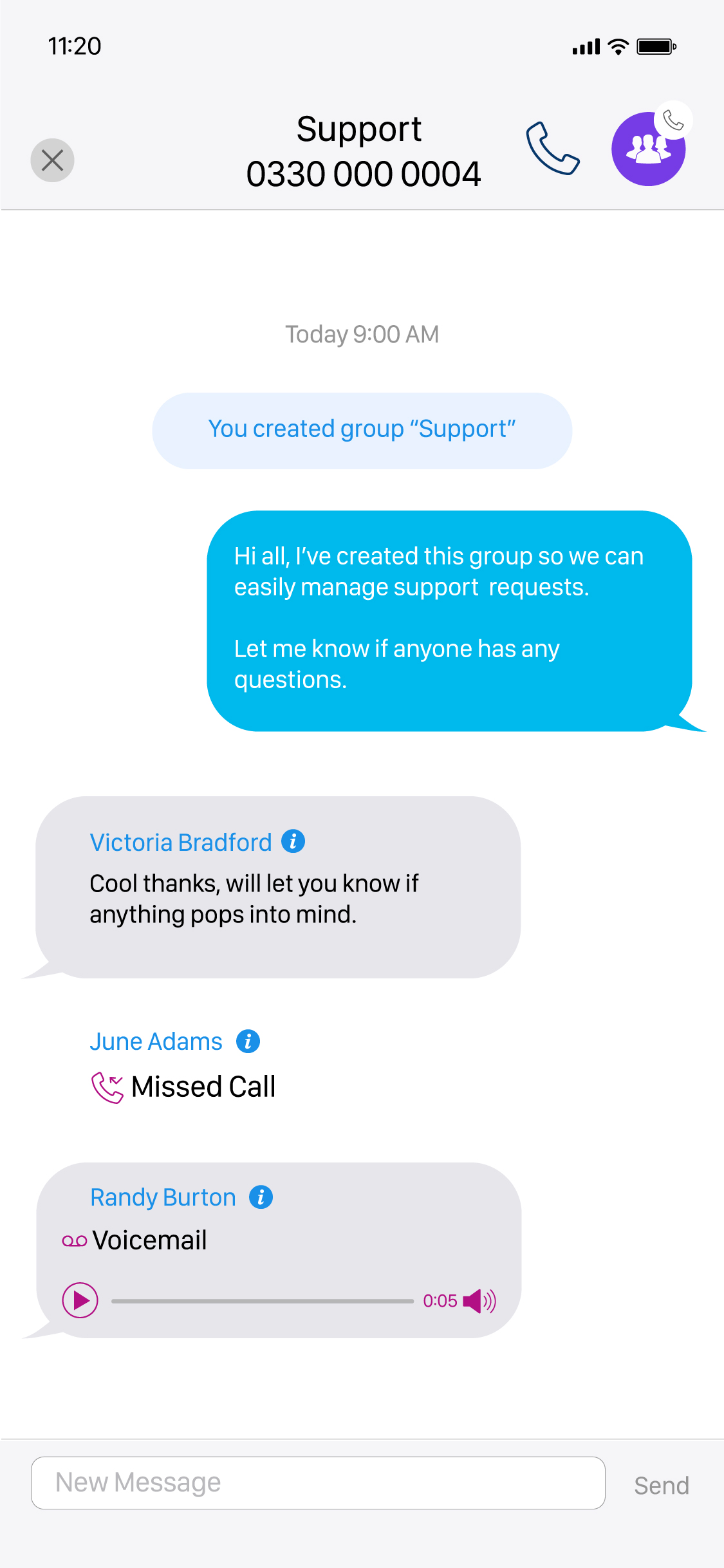
Task: Close the Support conversation
Action: (52, 160)
